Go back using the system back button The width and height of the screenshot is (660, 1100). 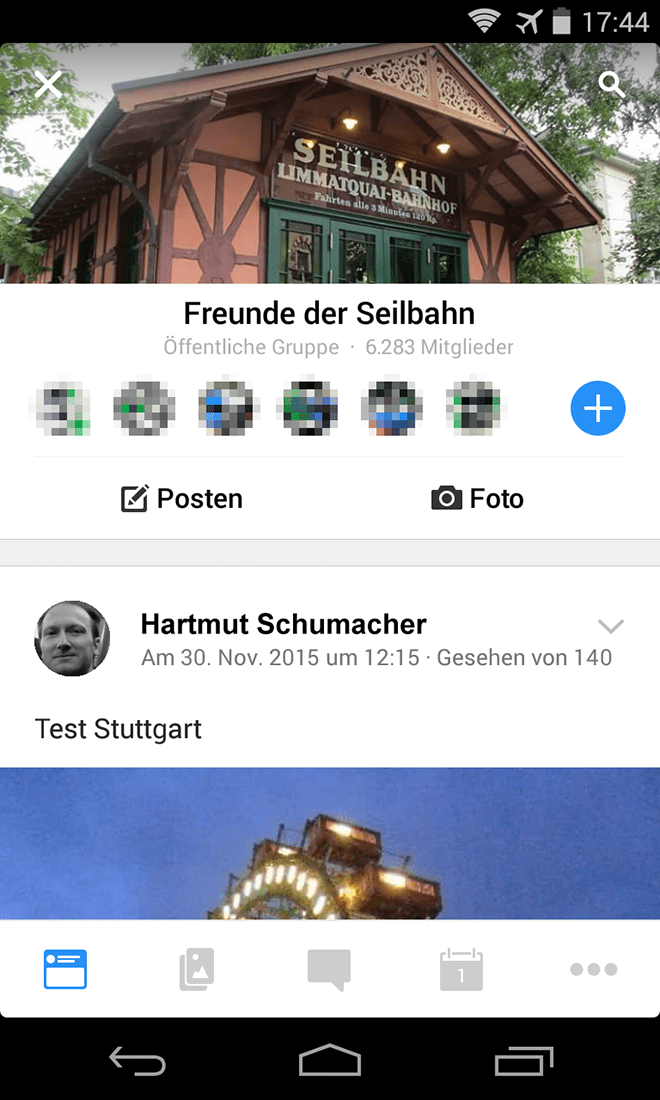pos(137,1060)
